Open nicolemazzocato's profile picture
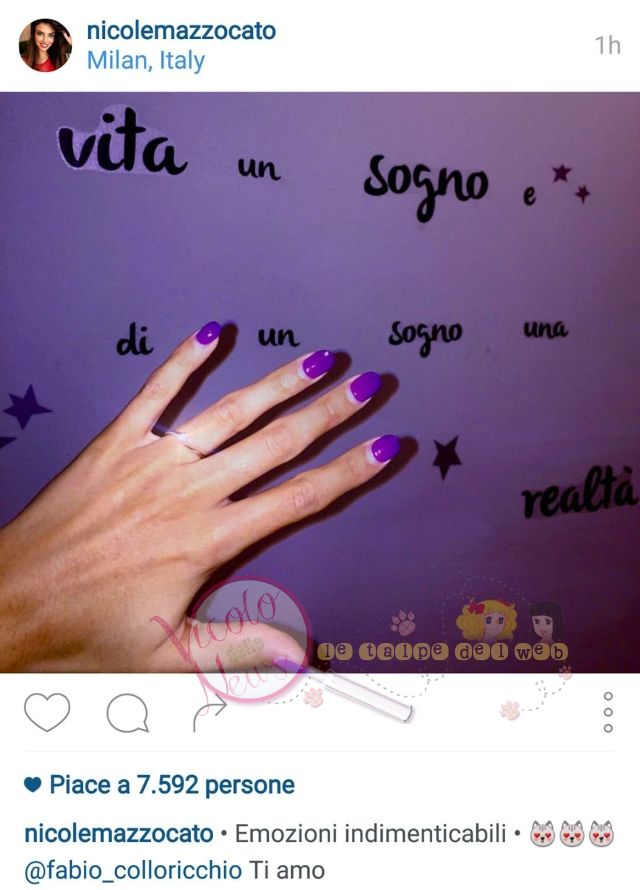The width and height of the screenshot is (640, 890). (x=45, y=45)
